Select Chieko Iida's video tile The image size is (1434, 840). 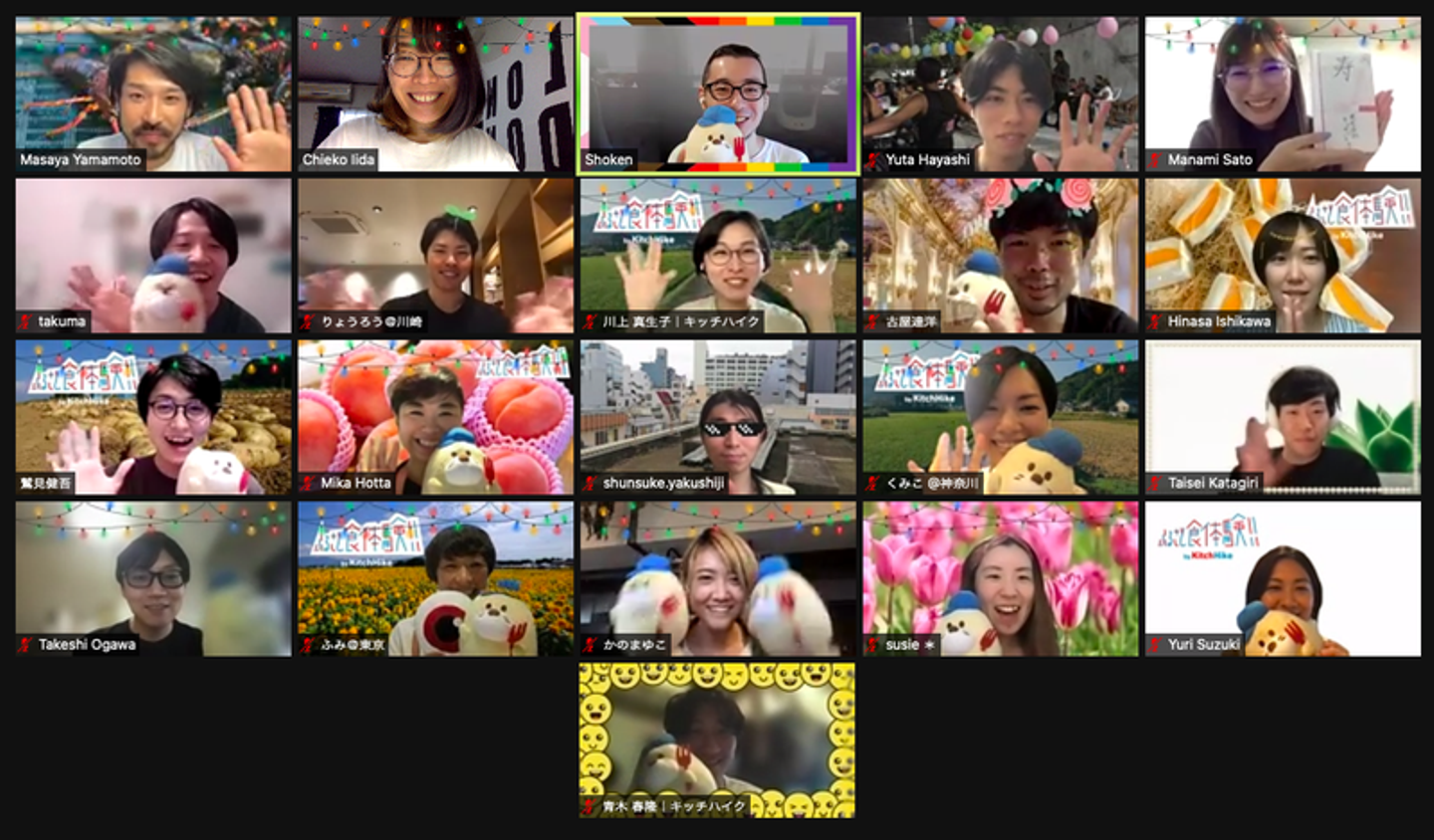435,94
